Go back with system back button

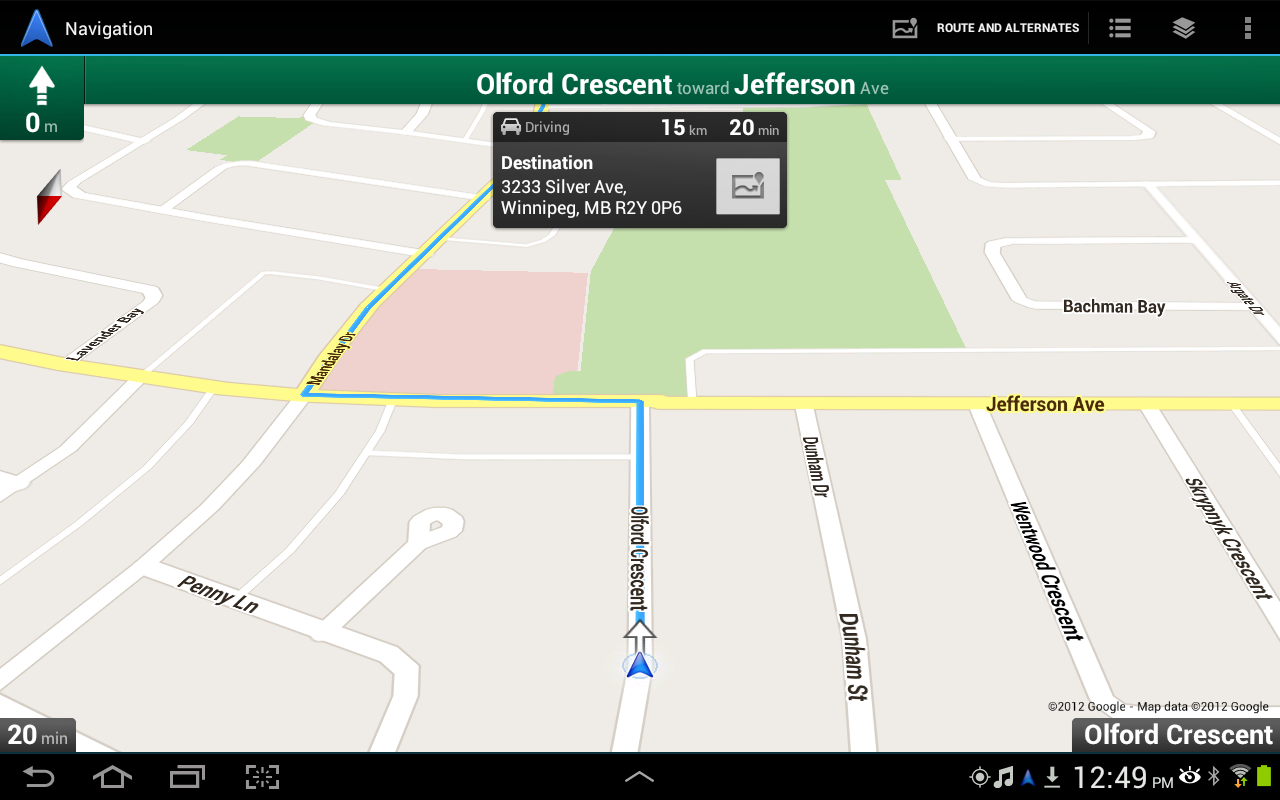click(39, 777)
